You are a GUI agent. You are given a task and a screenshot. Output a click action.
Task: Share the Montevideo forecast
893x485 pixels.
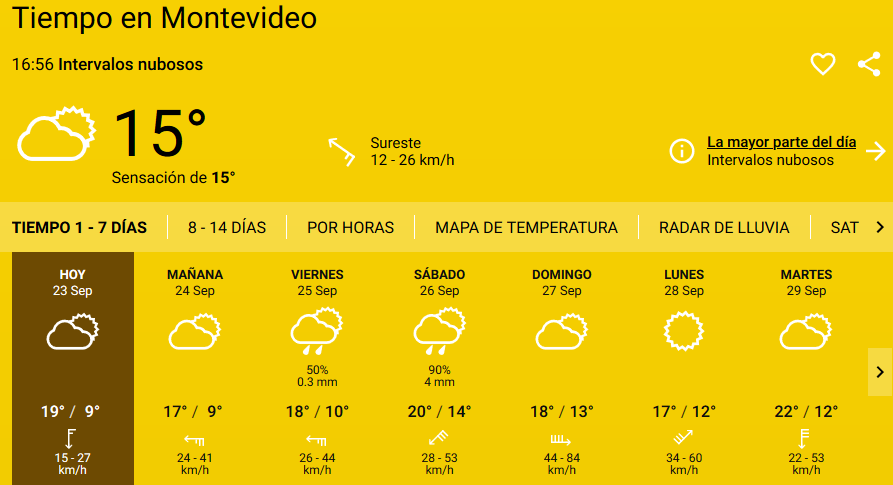coord(868,65)
